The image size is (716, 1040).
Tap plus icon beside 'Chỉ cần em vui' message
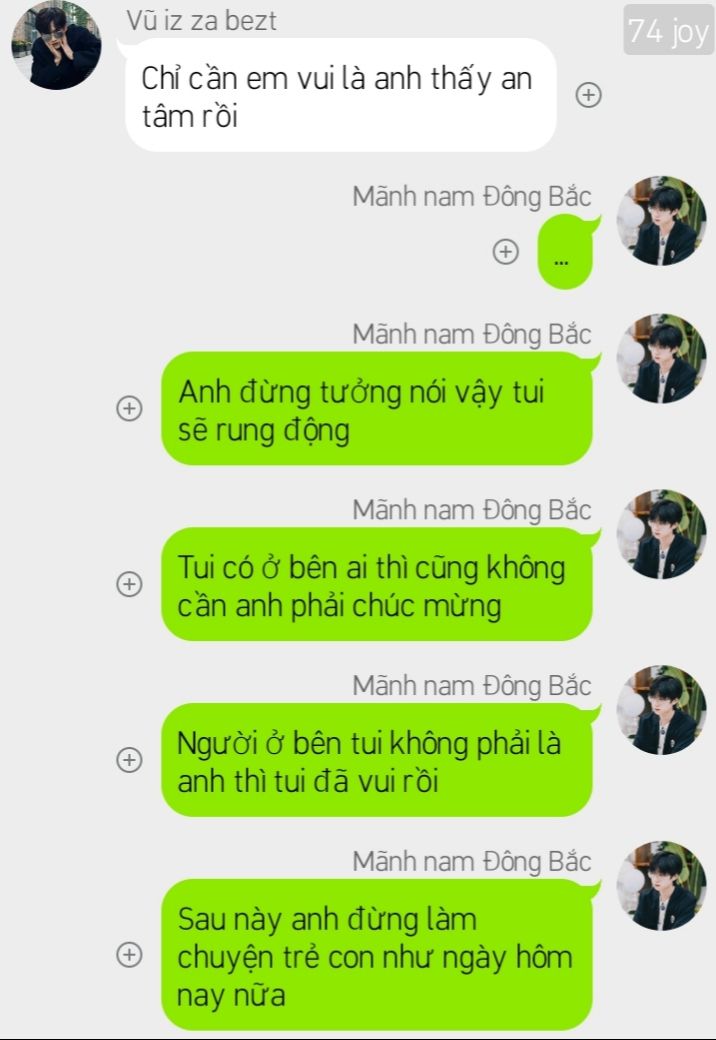tap(590, 95)
